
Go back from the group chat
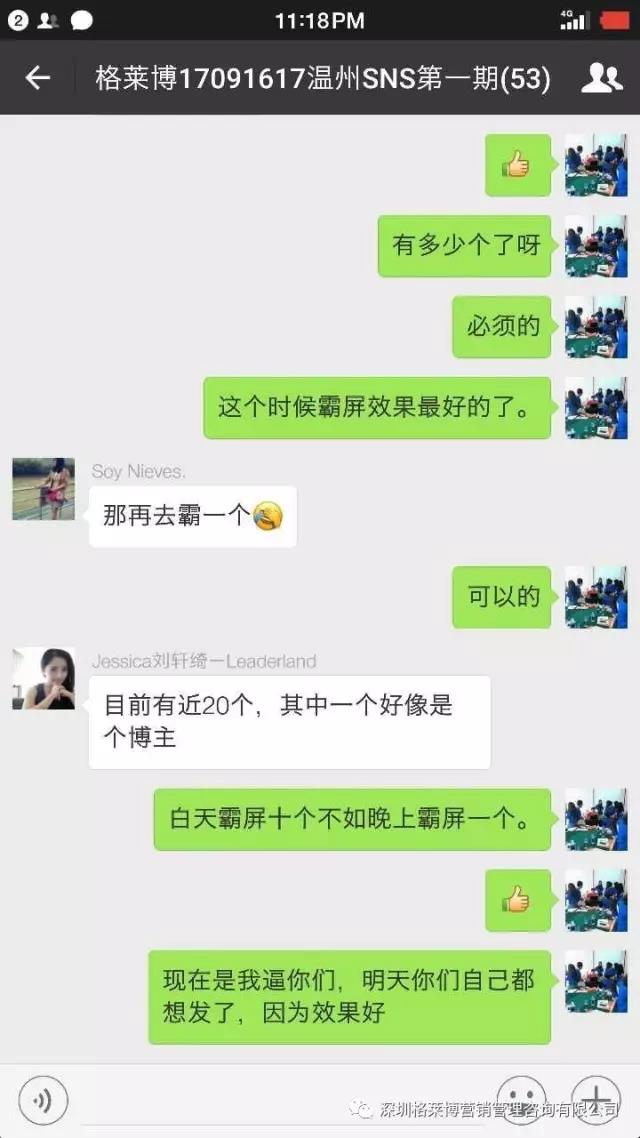(x=37, y=78)
